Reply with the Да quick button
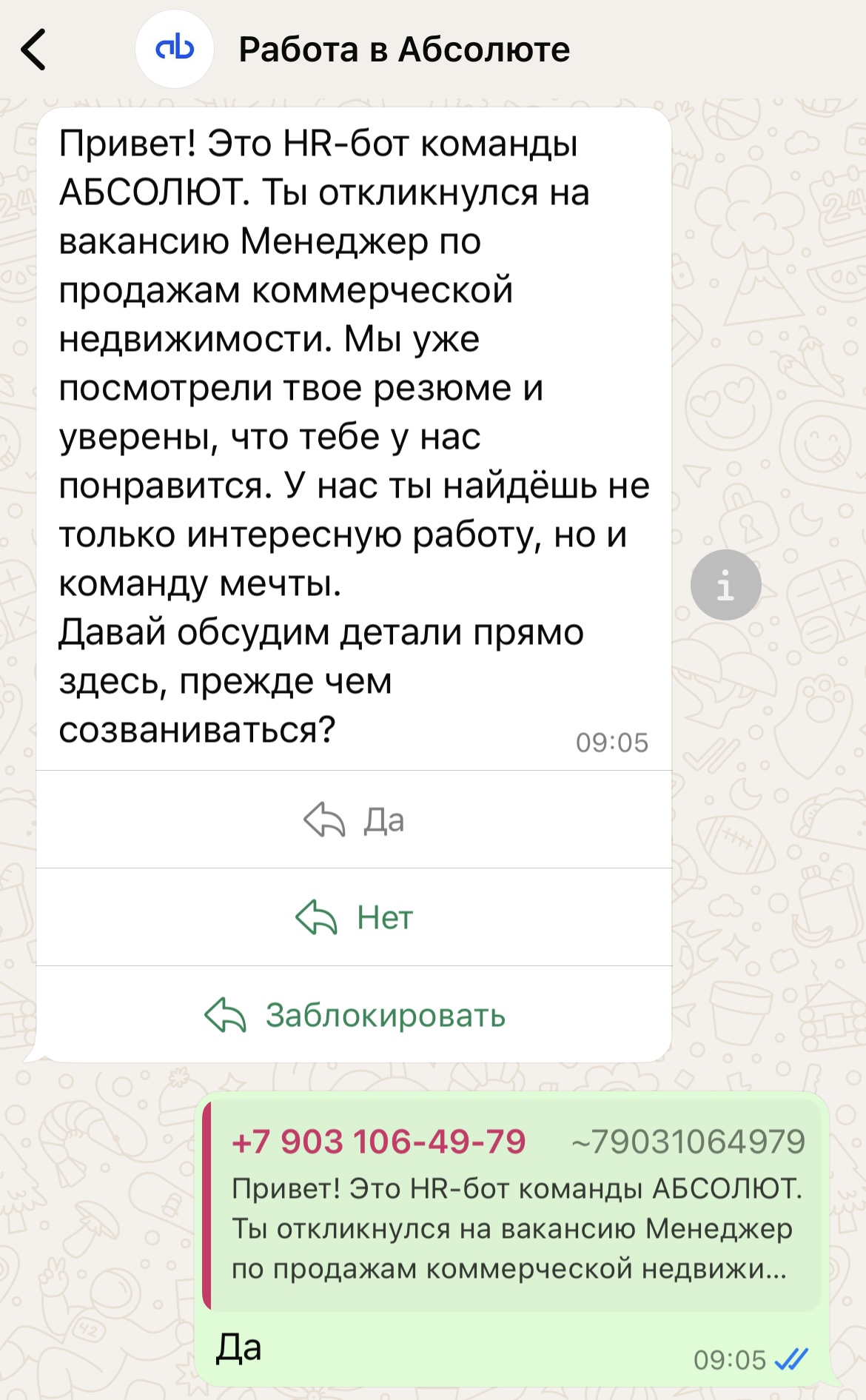The height and width of the screenshot is (1400, 866). (x=354, y=820)
